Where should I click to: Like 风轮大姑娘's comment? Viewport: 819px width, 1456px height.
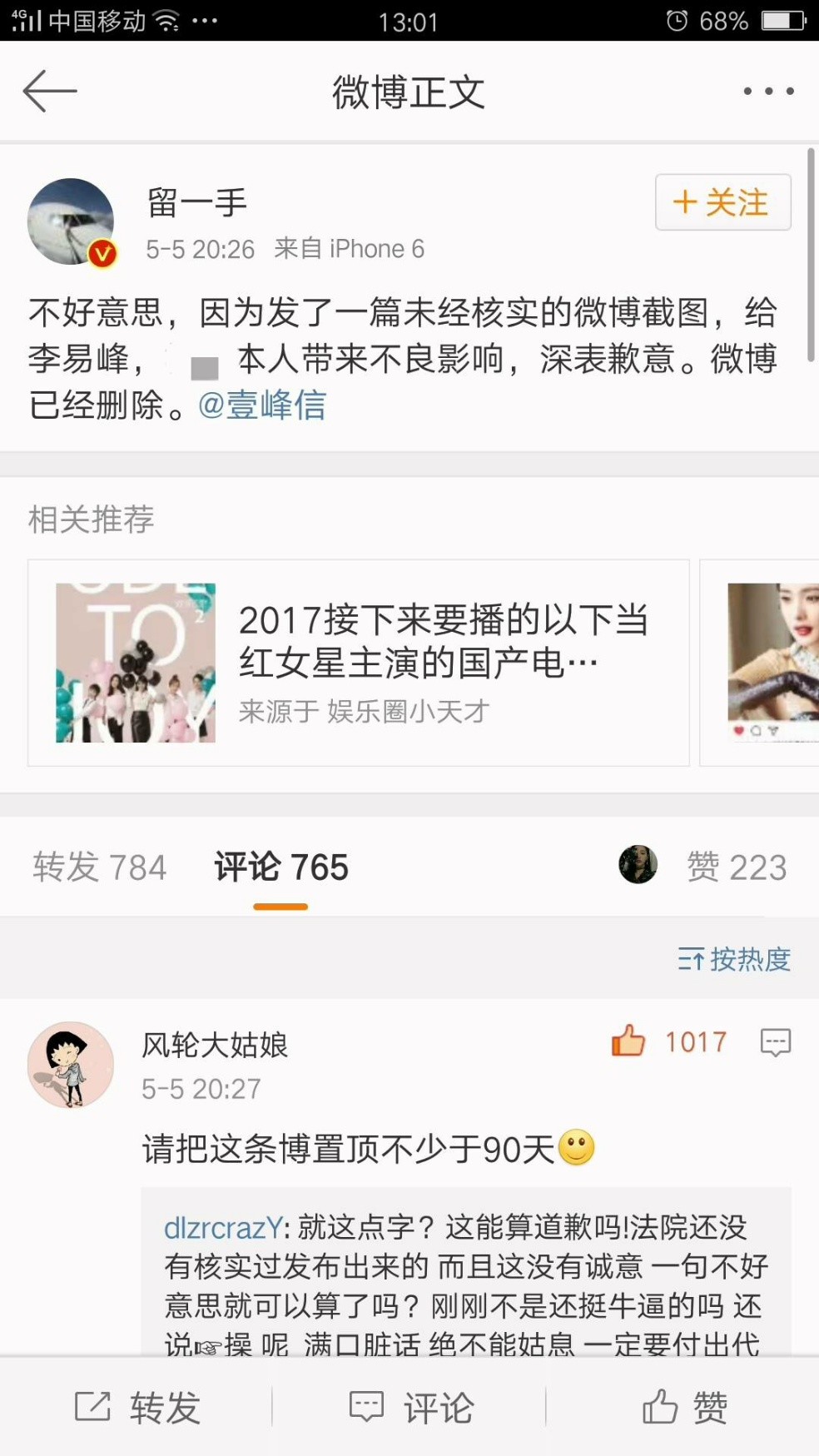pyautogui.click(x=629, y=1041)
